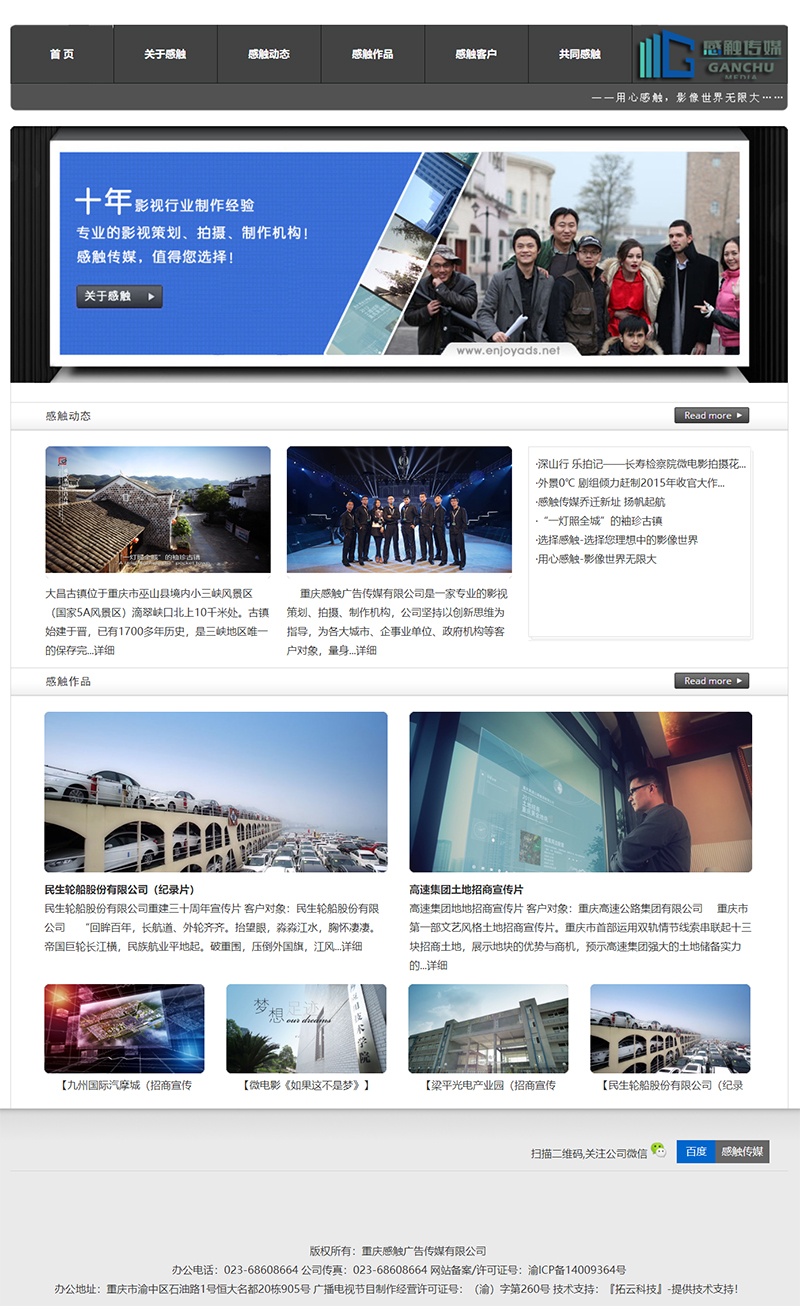Select the 感触客户 navigation item
Viewport: 800px width, 1306px height.
click(x=476, y=54)
